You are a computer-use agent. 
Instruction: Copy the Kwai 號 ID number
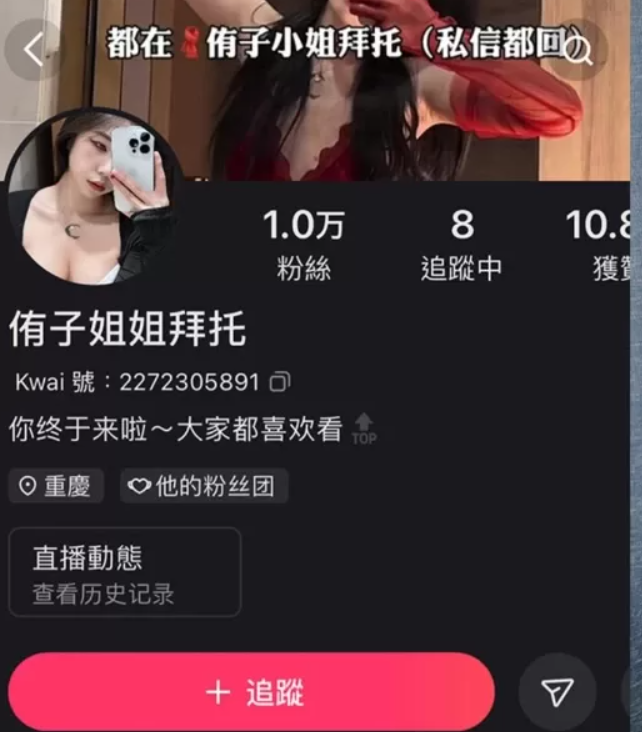[281, 382]
